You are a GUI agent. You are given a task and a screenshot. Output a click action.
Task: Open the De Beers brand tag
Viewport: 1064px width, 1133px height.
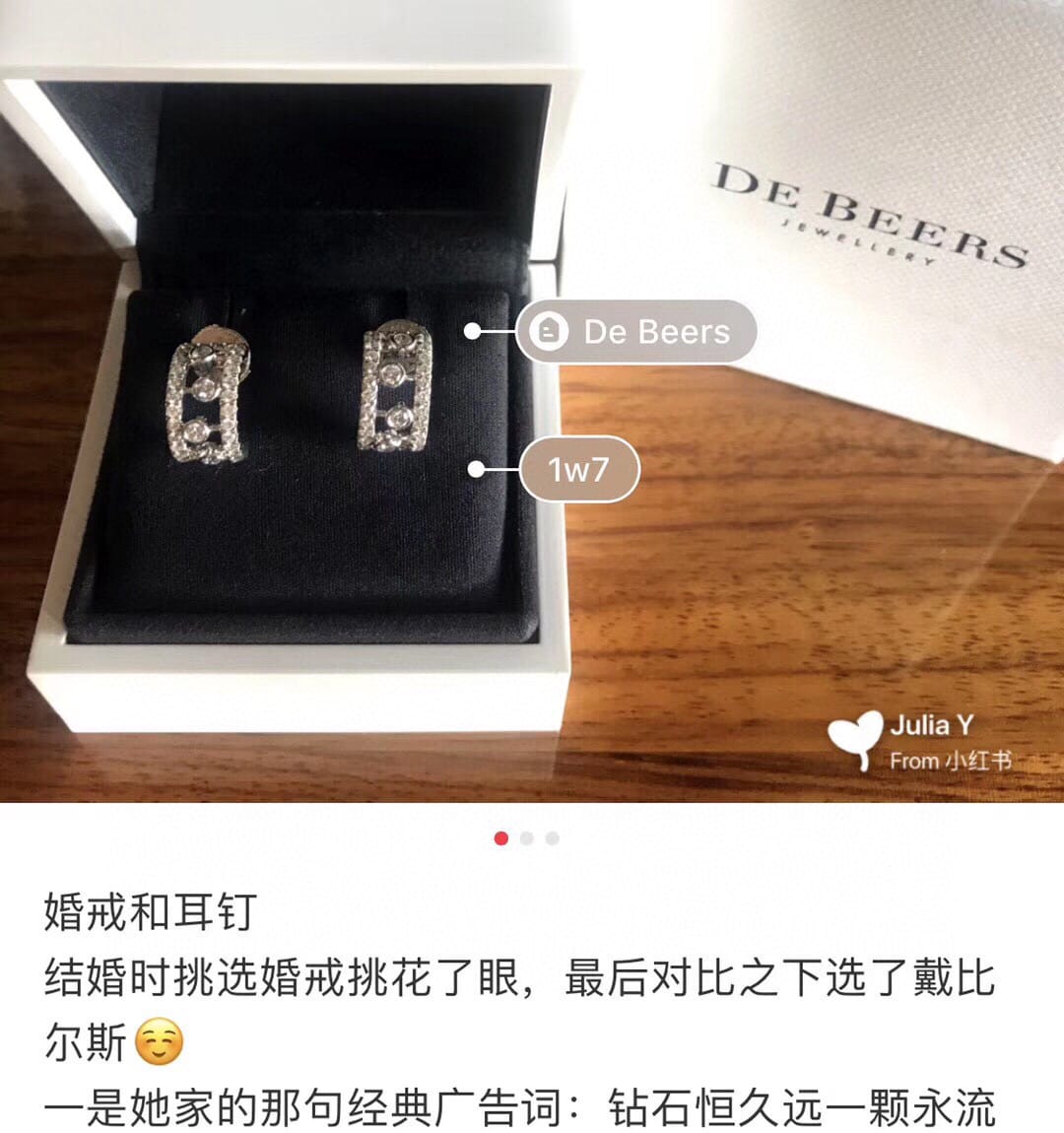636,332
